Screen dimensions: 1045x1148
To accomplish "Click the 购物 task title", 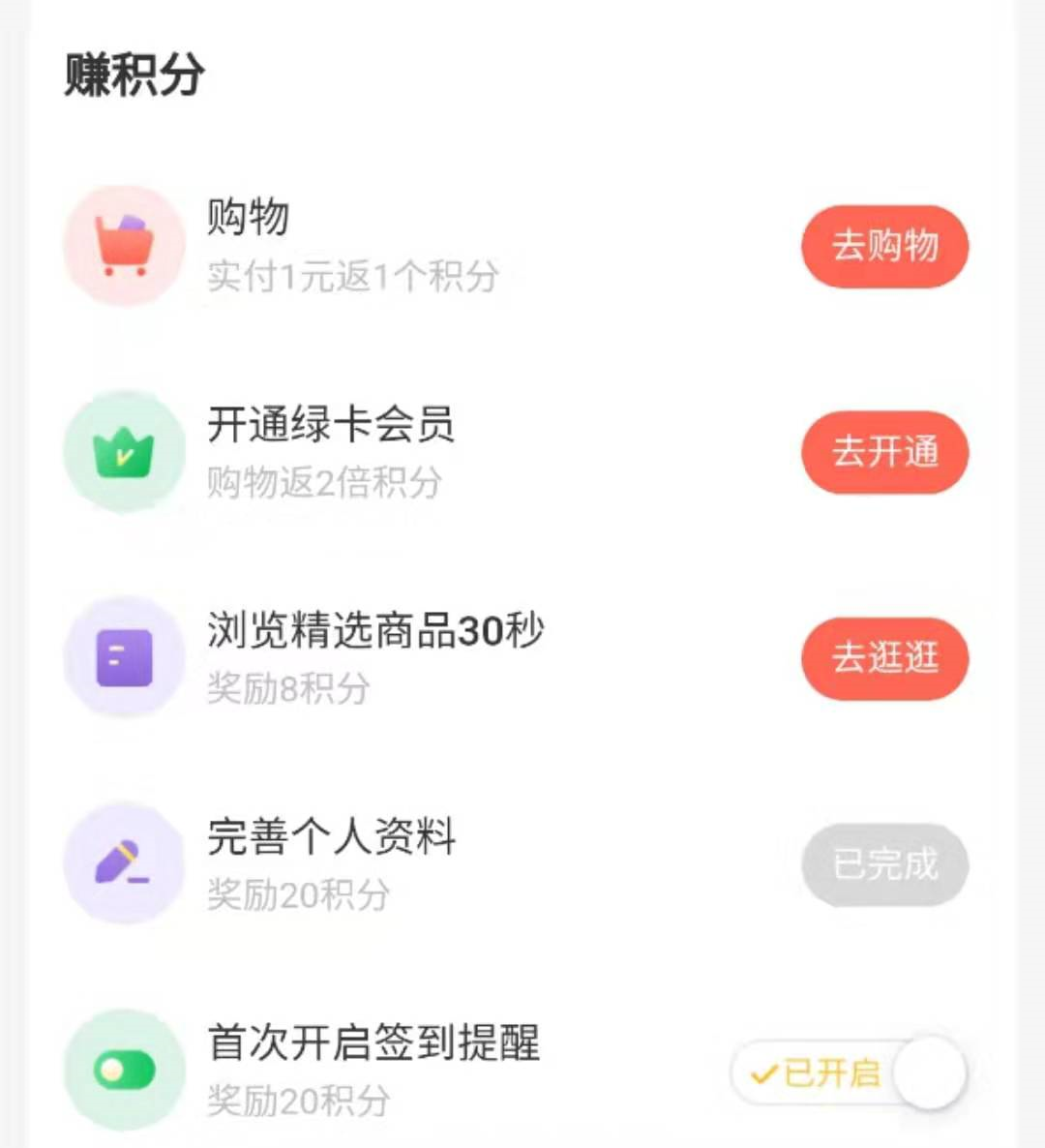I will pos(247,215).
